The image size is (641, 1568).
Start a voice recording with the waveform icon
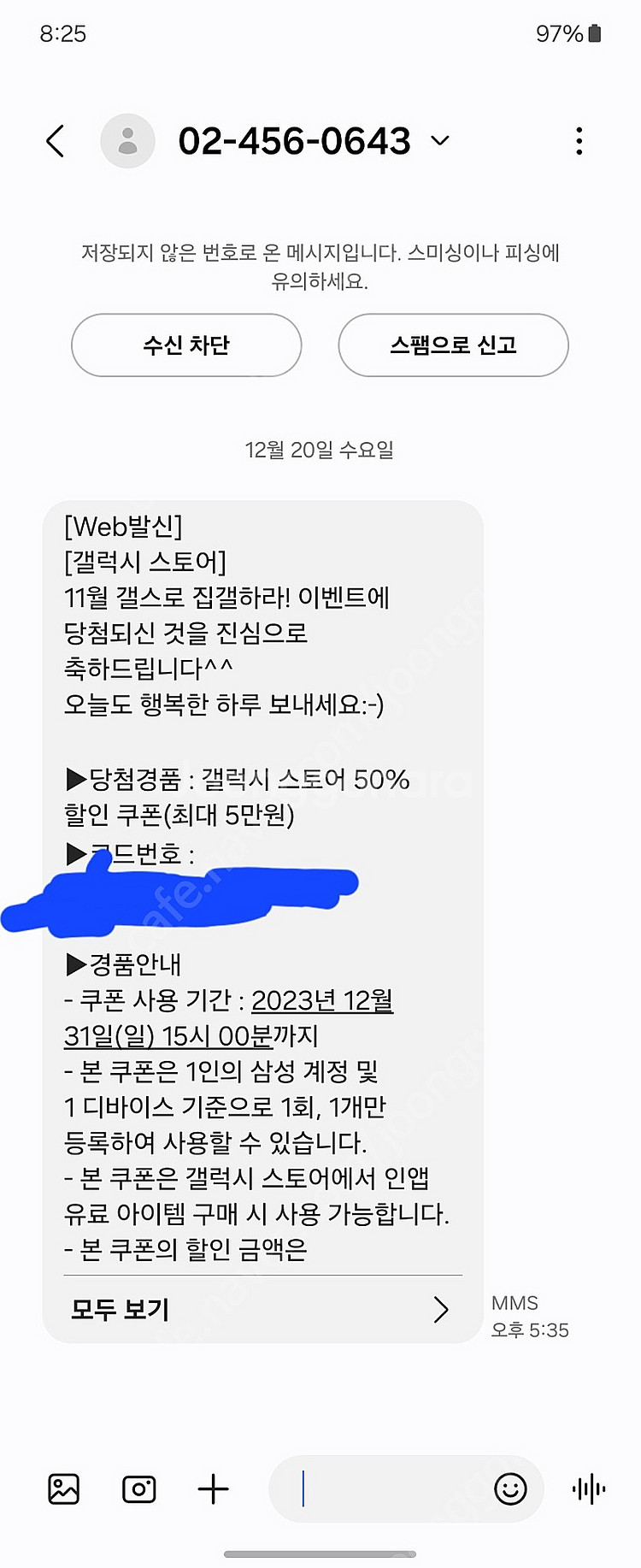[x=589, y=1489]
